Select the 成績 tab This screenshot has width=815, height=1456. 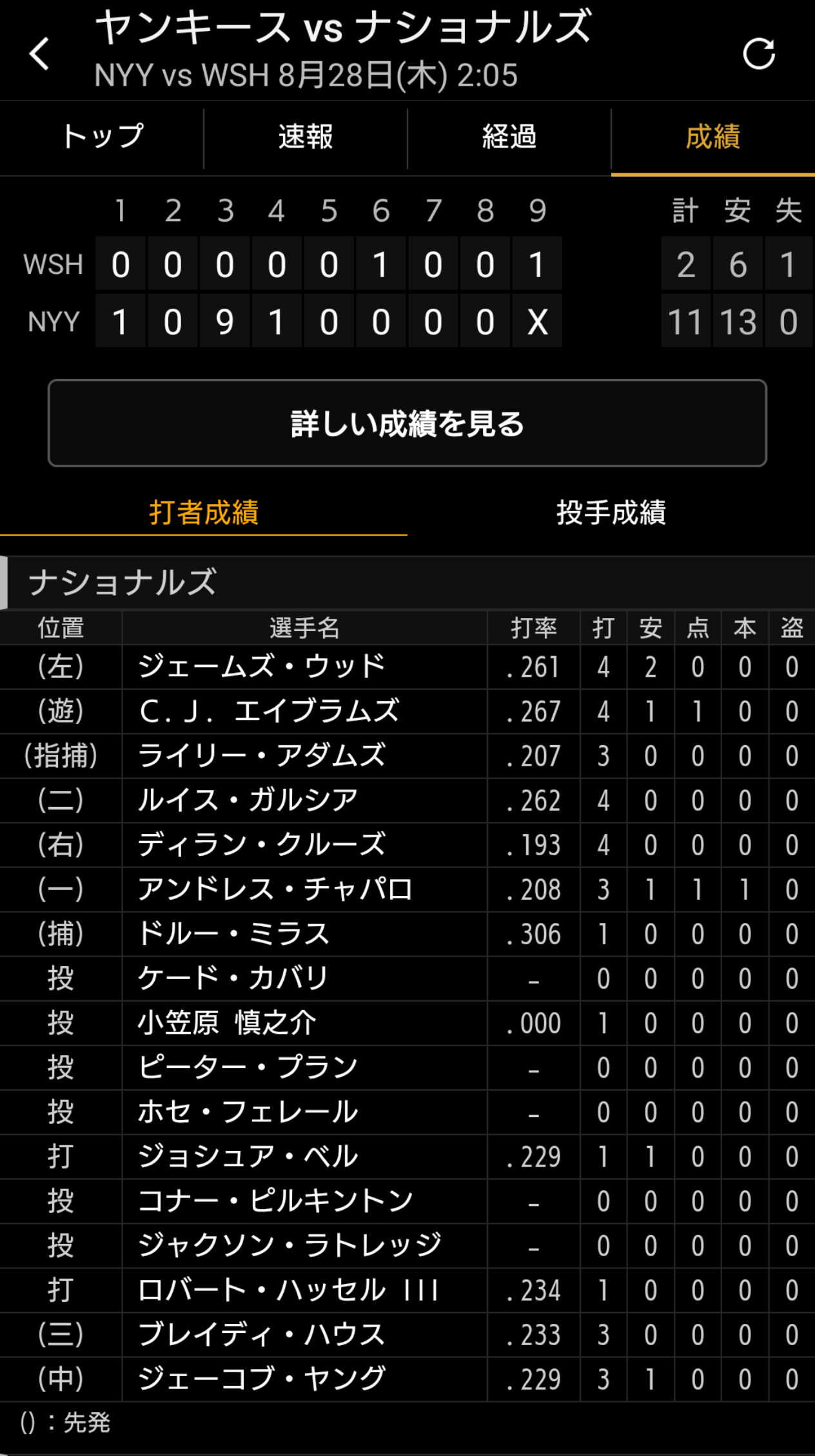pos(713,139)
